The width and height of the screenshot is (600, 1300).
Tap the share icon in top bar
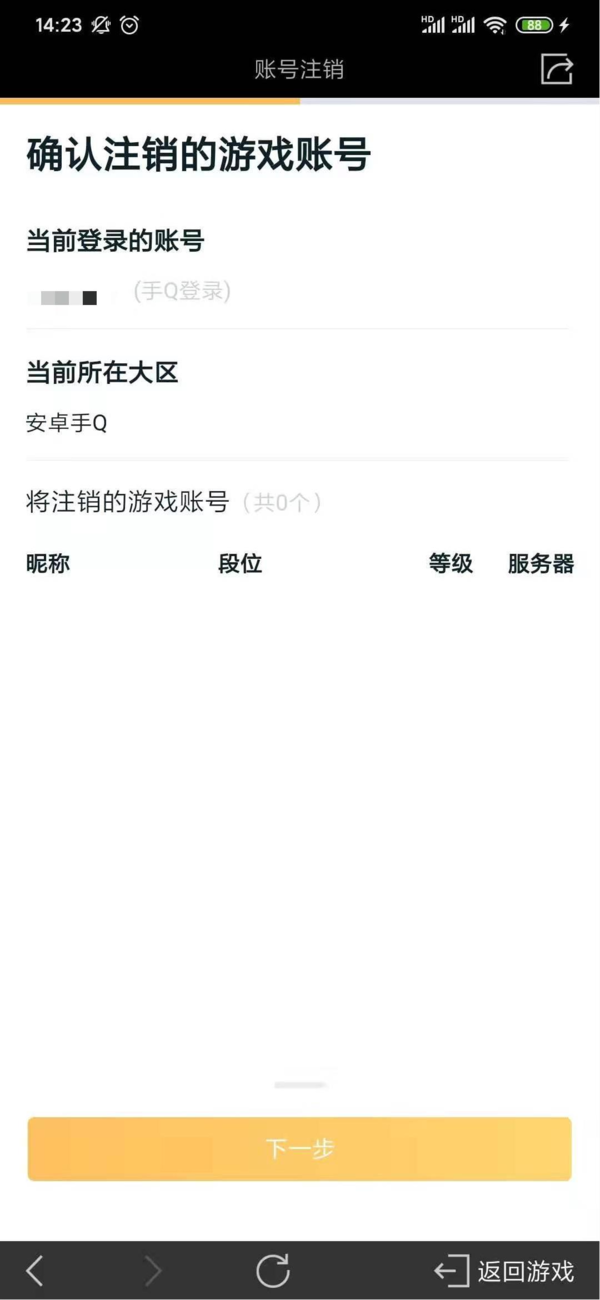(x=556, y=69)
